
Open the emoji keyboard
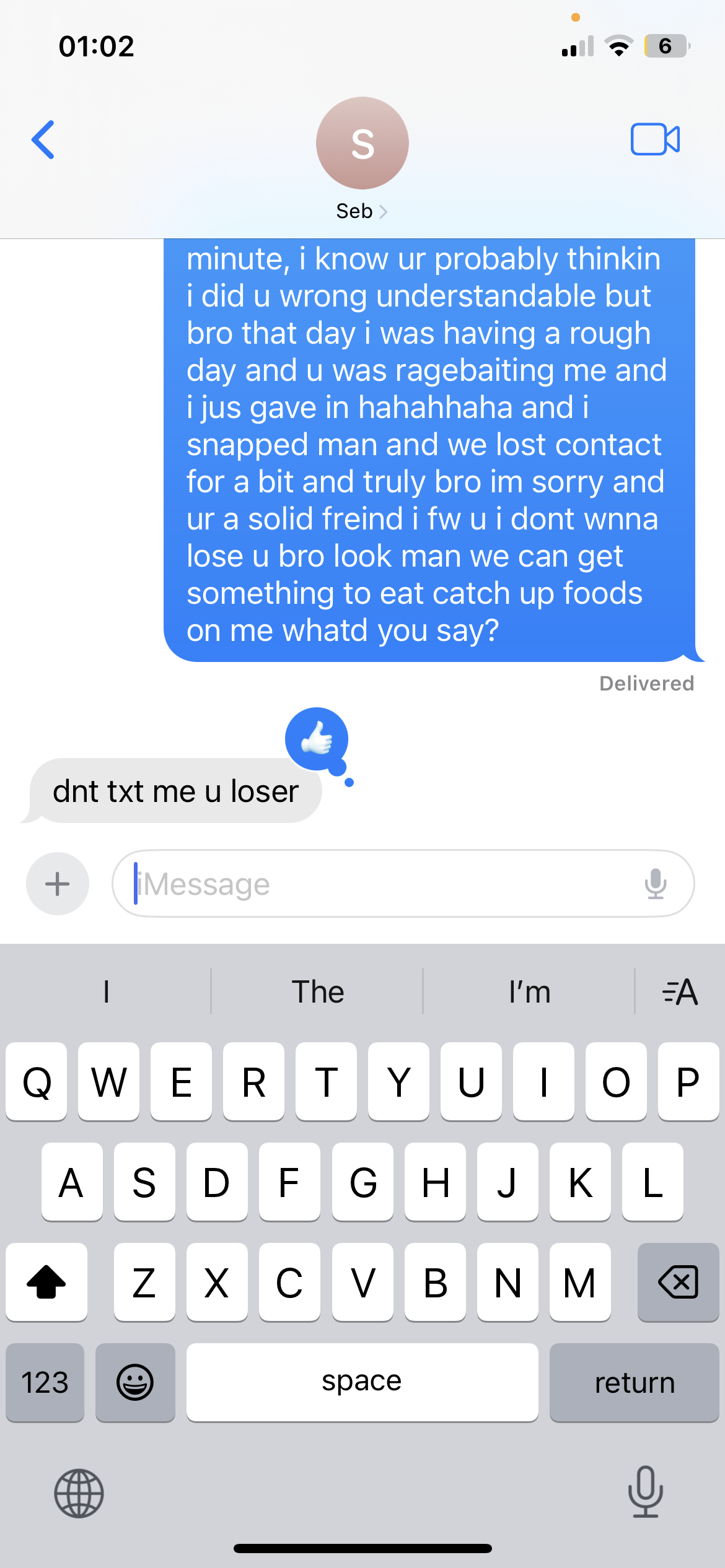(135, 1382)
